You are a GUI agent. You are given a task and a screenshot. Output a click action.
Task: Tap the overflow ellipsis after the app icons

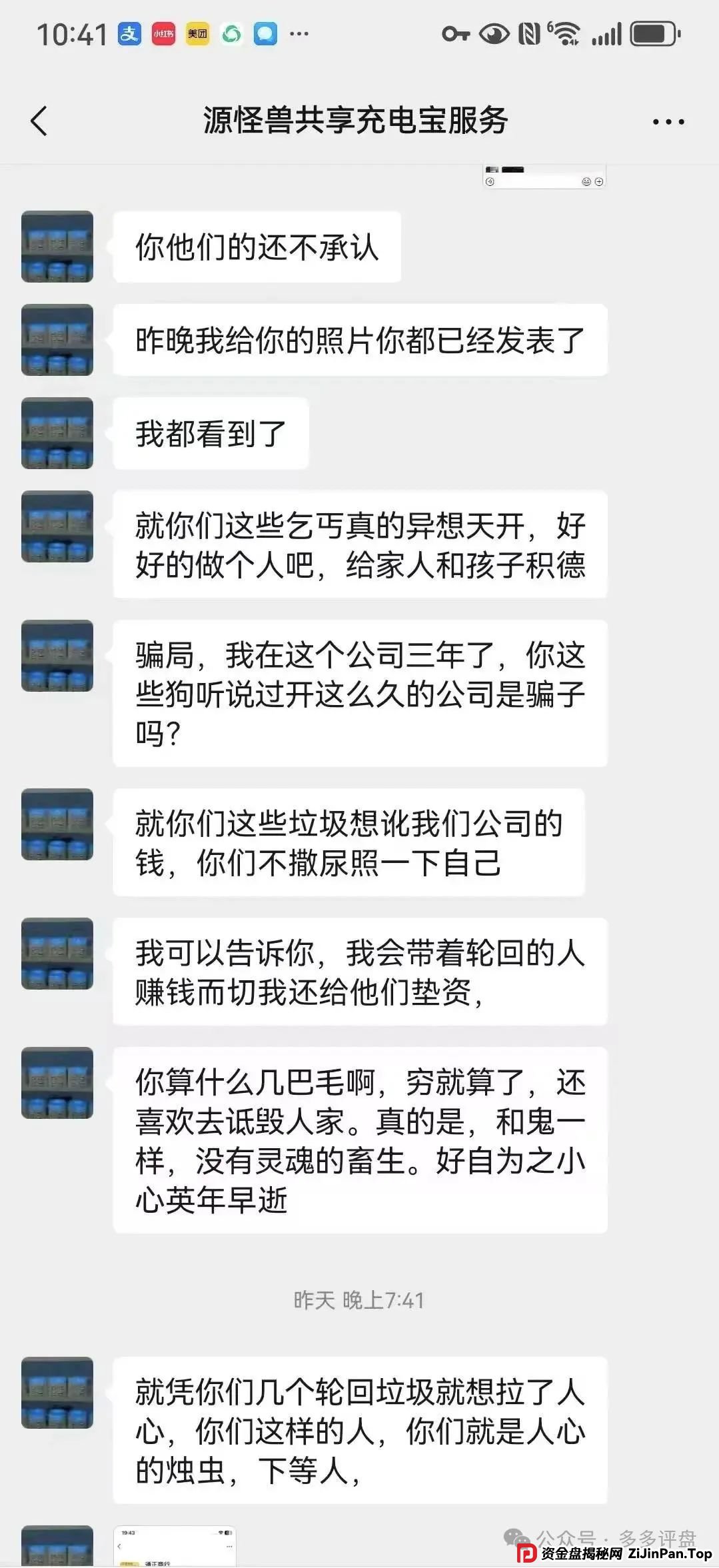299,33
